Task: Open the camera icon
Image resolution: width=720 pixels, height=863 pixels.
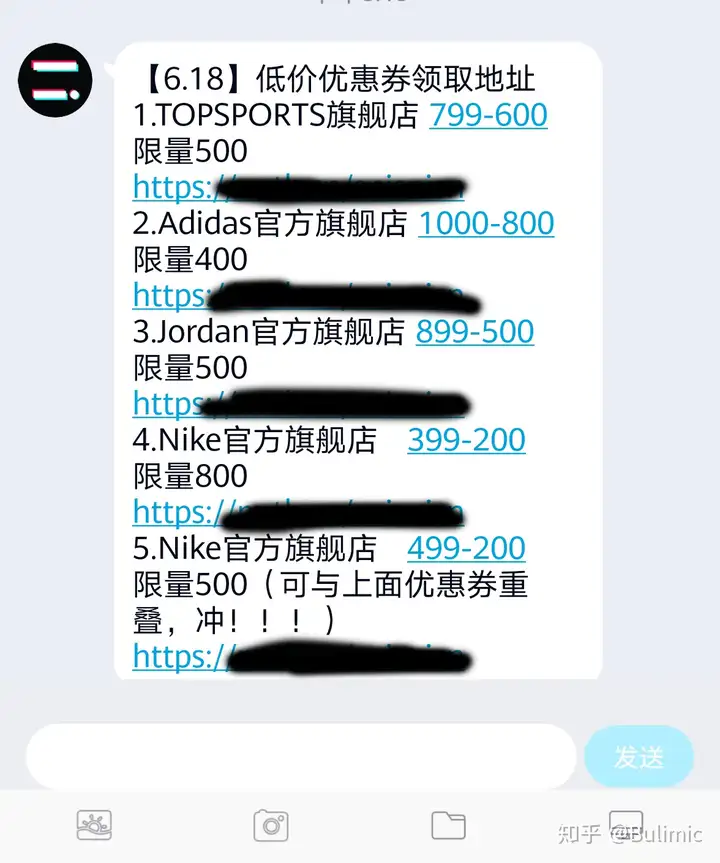Action: pyautogui.click(x=271, y=825)
